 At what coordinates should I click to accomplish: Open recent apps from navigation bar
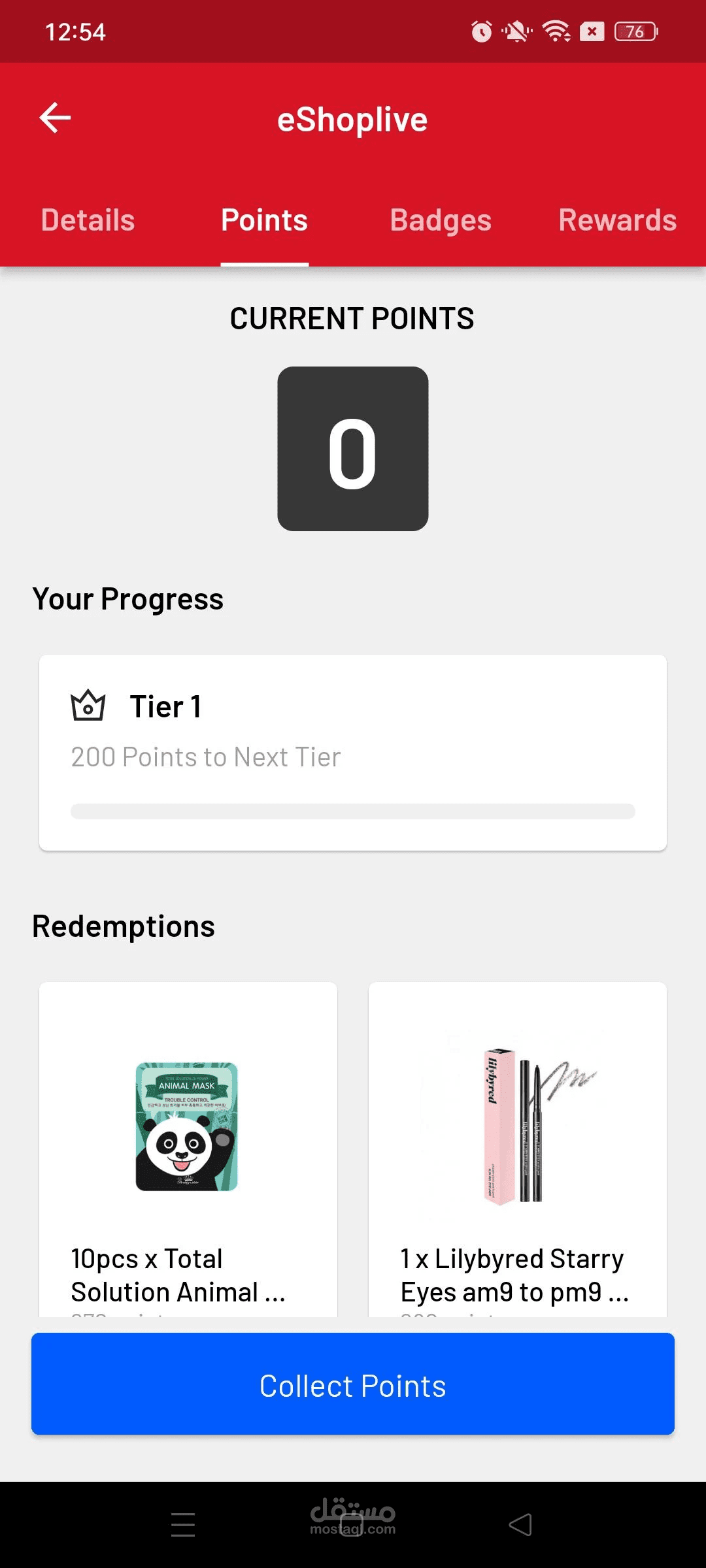(x=183, y=1525)
